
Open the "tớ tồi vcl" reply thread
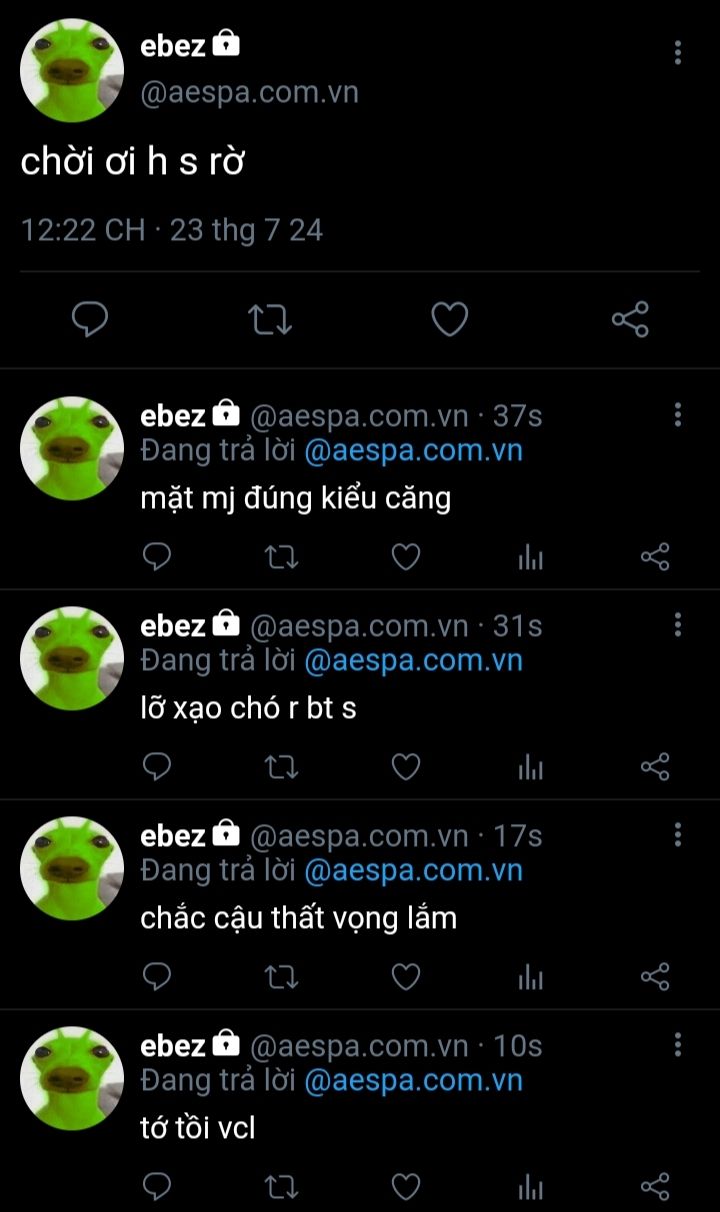tap(400, 1129)
